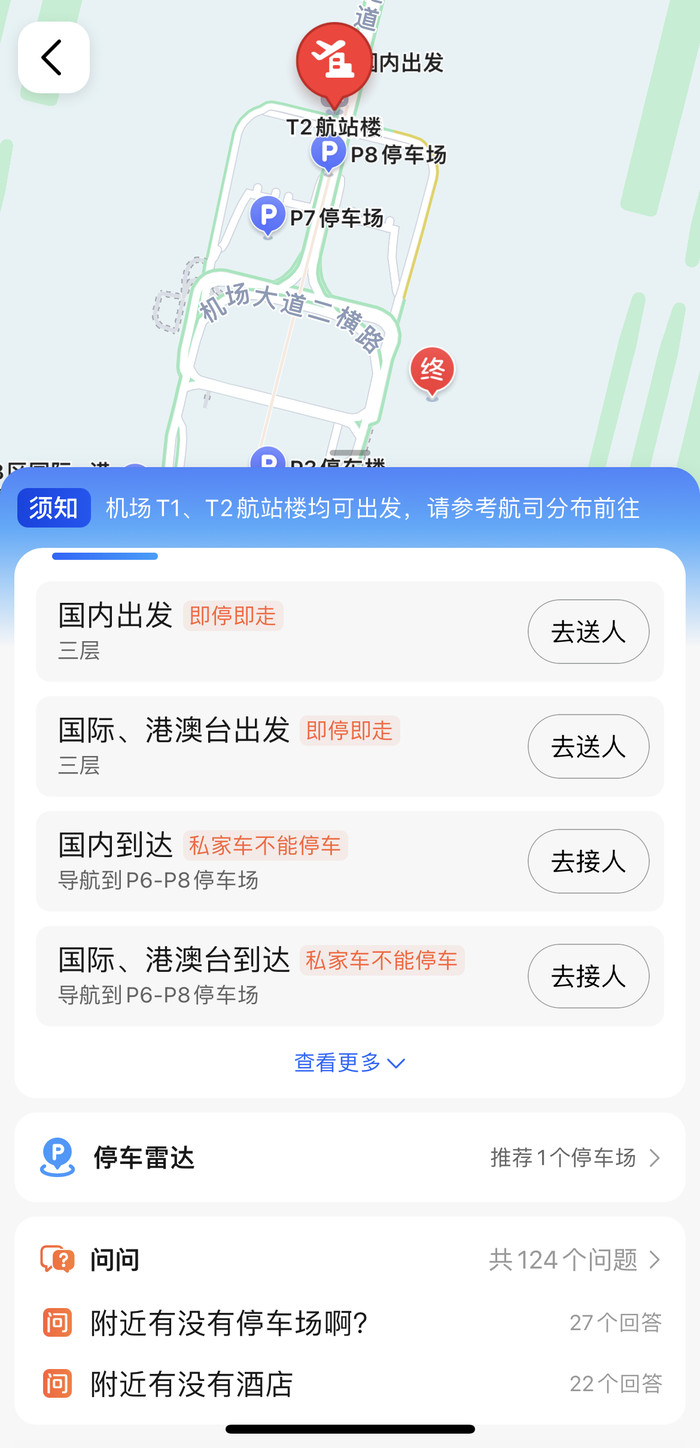
Task: Tap 去接人 for 国际、港澳台到达
Action: point(588,976)
